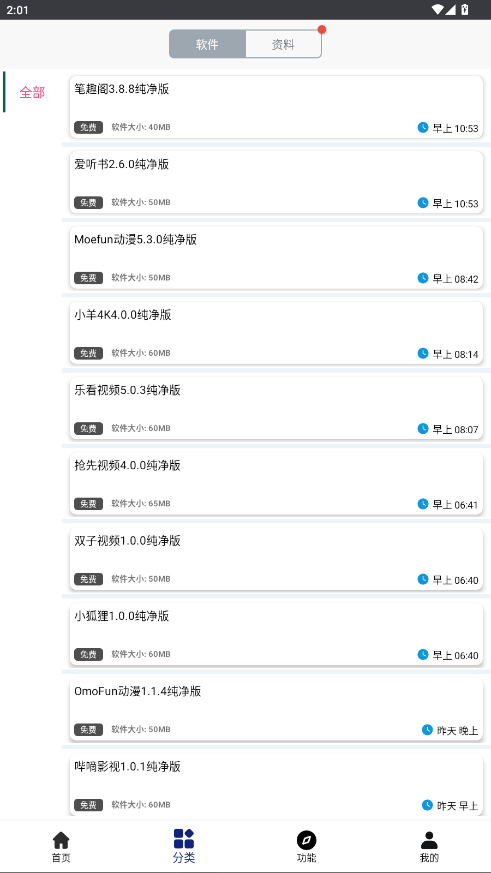Open 笔趣阁3.8.8纯净版 card
This screenshot has height=873, width=491.
pos(276,107)
